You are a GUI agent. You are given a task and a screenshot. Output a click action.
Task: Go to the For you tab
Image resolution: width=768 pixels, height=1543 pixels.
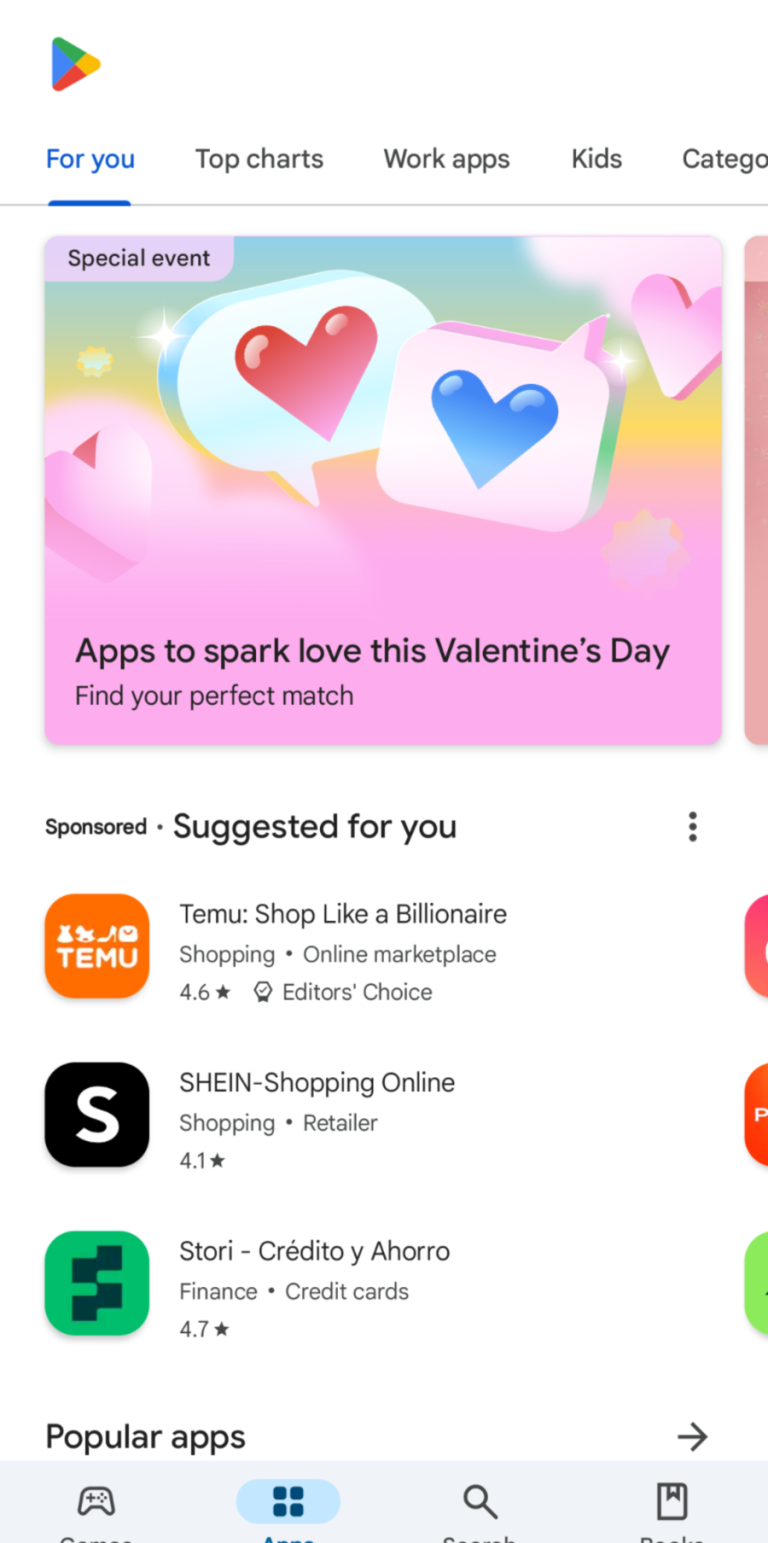90,159
